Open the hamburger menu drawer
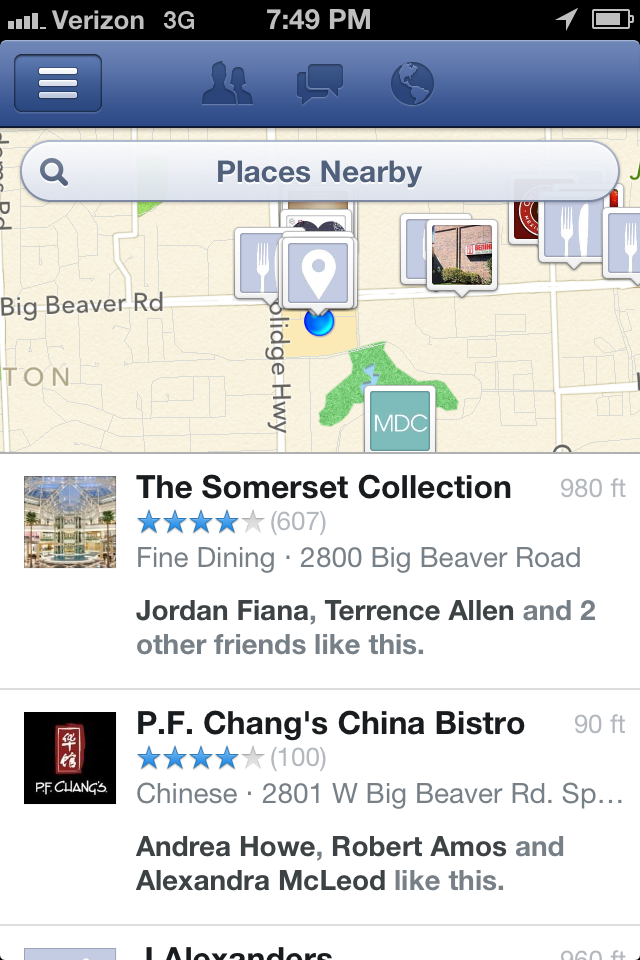Image resolution: width=640 pixels, height=960 pixels. pyautogui.click(x=58, y=84)
